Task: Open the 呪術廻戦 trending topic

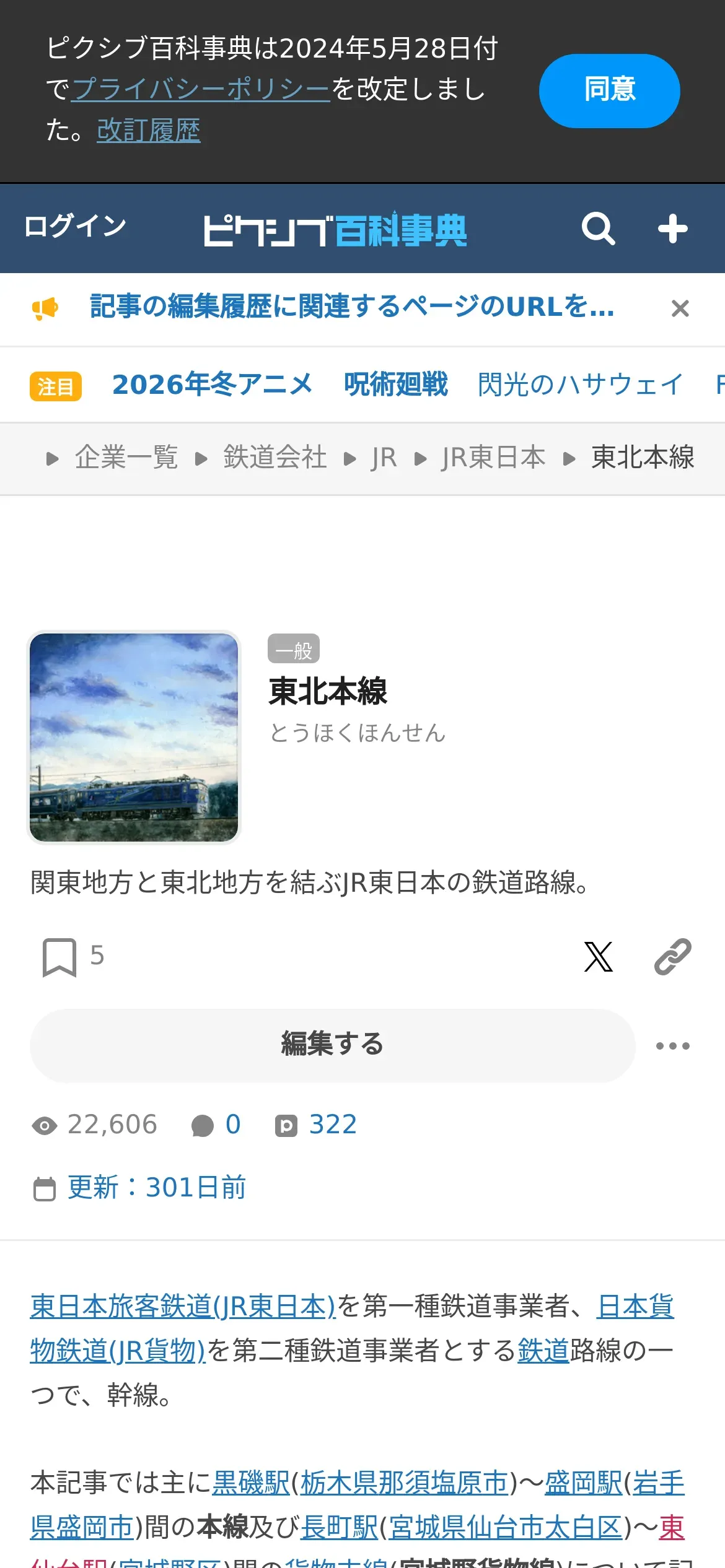Action: pos(395,385)
